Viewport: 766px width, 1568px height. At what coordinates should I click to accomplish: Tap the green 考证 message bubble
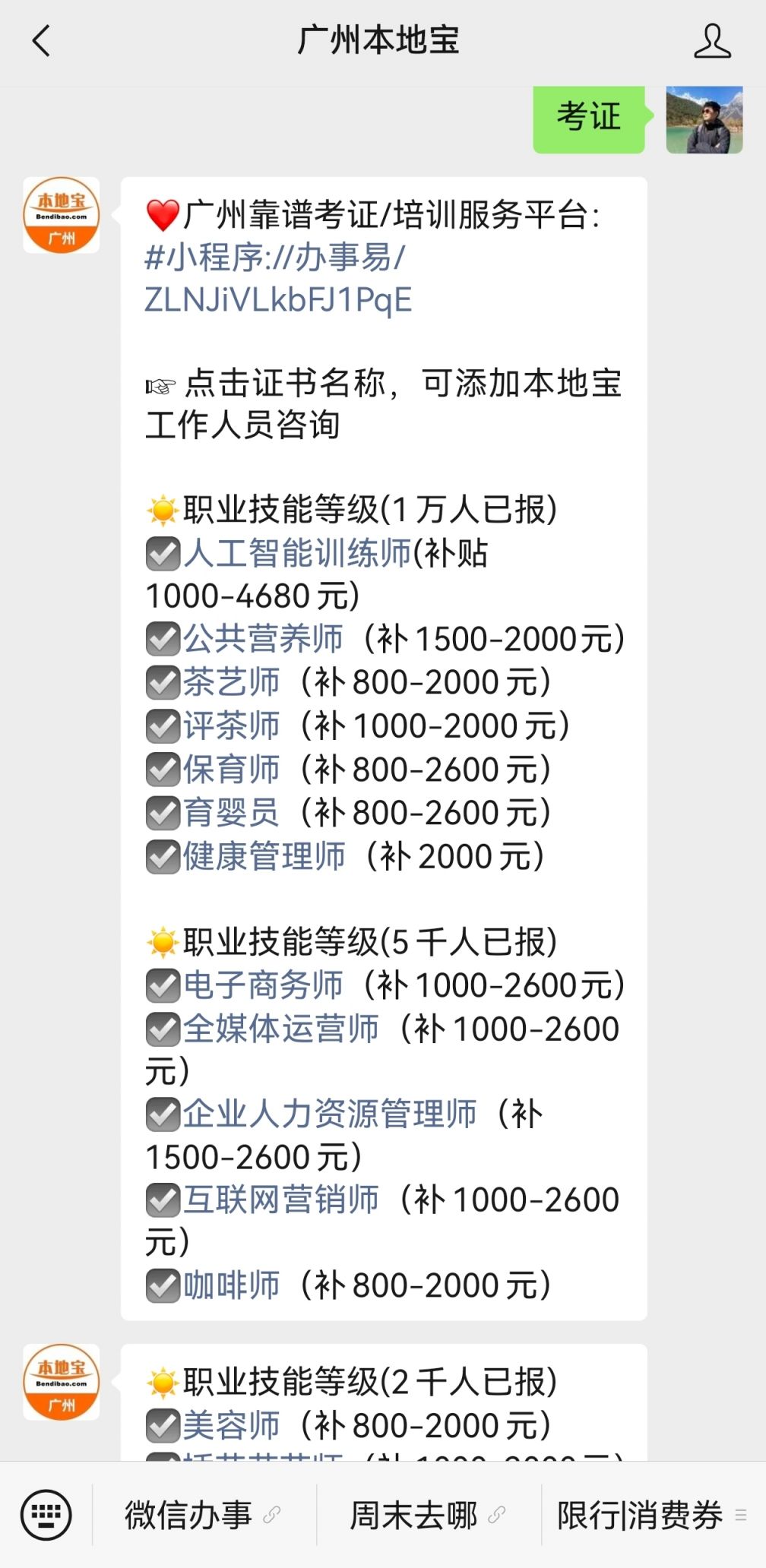589,115
